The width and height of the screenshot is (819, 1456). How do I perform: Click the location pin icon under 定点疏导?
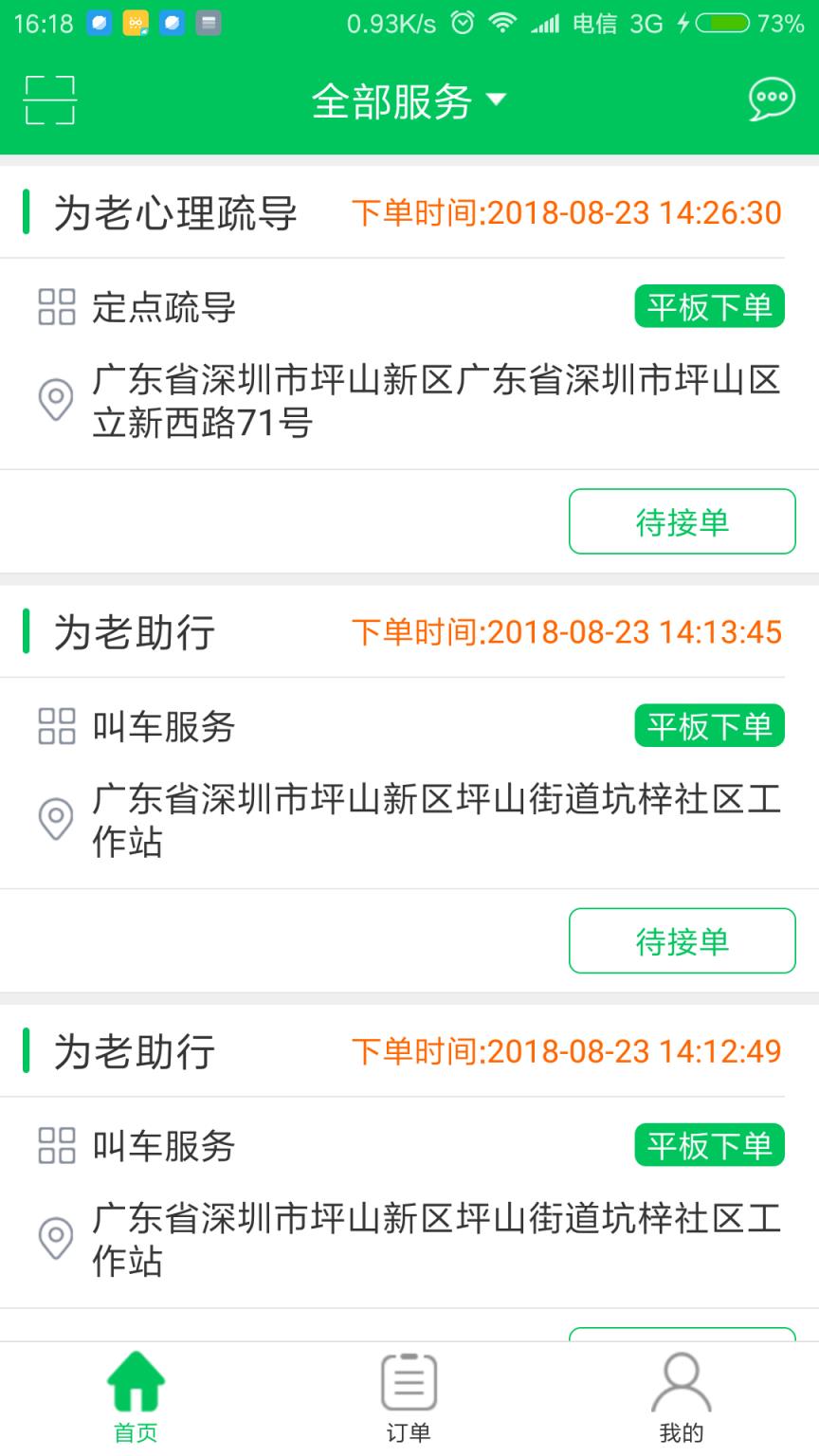[57, 401]
